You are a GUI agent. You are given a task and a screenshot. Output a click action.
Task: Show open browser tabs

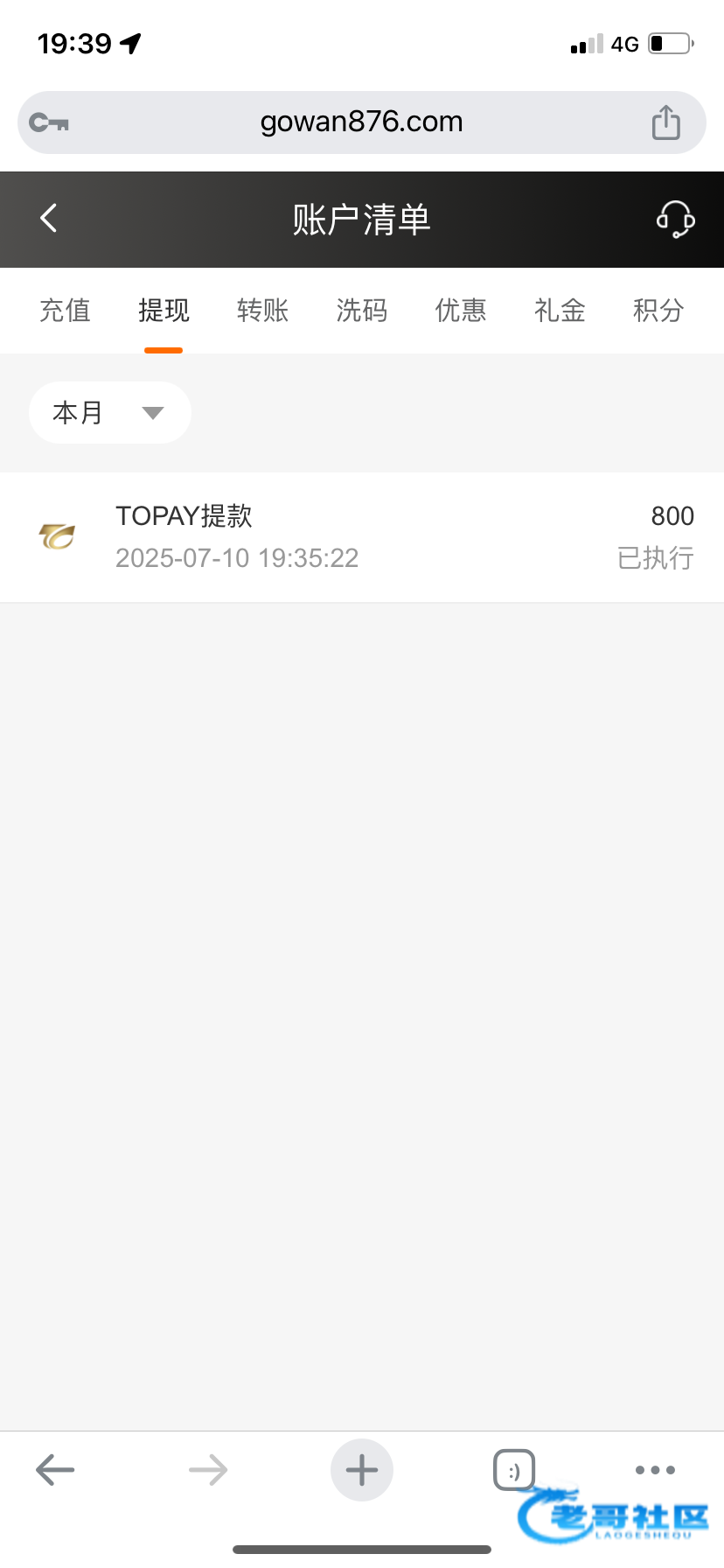[514, 1470]
